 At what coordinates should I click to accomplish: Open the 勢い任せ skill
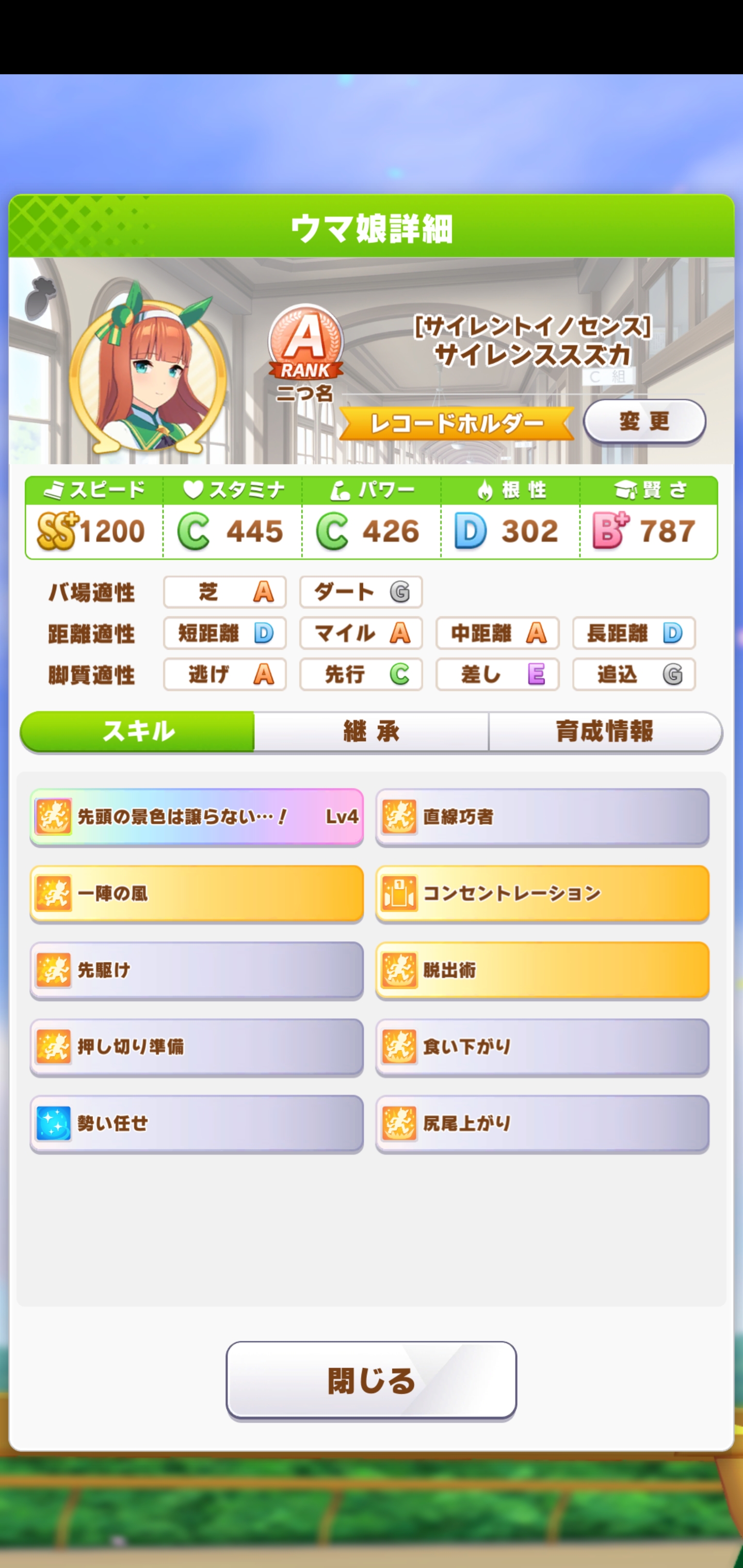point(196,1123)
